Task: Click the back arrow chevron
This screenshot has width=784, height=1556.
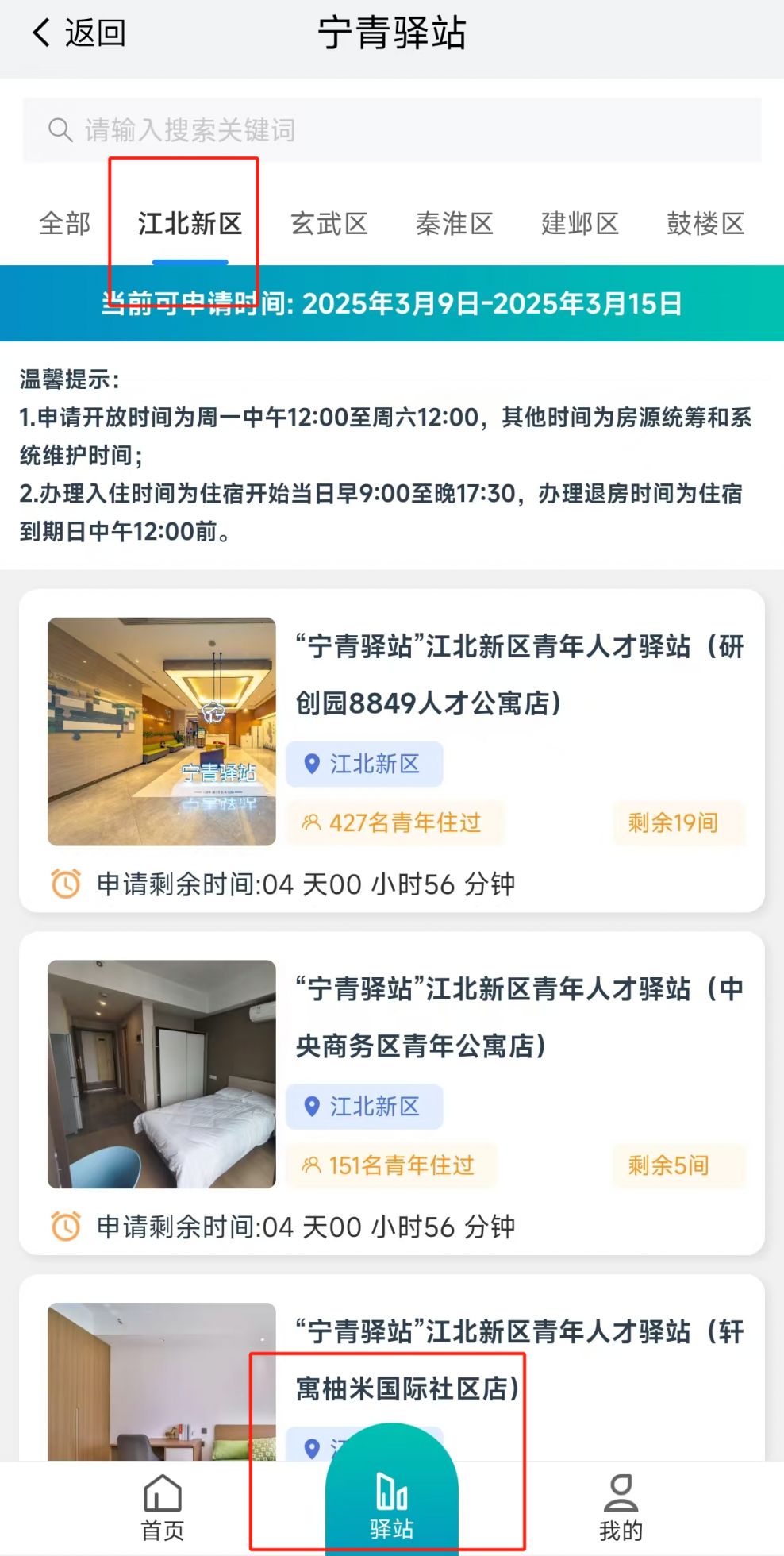Action: point(39,33)
